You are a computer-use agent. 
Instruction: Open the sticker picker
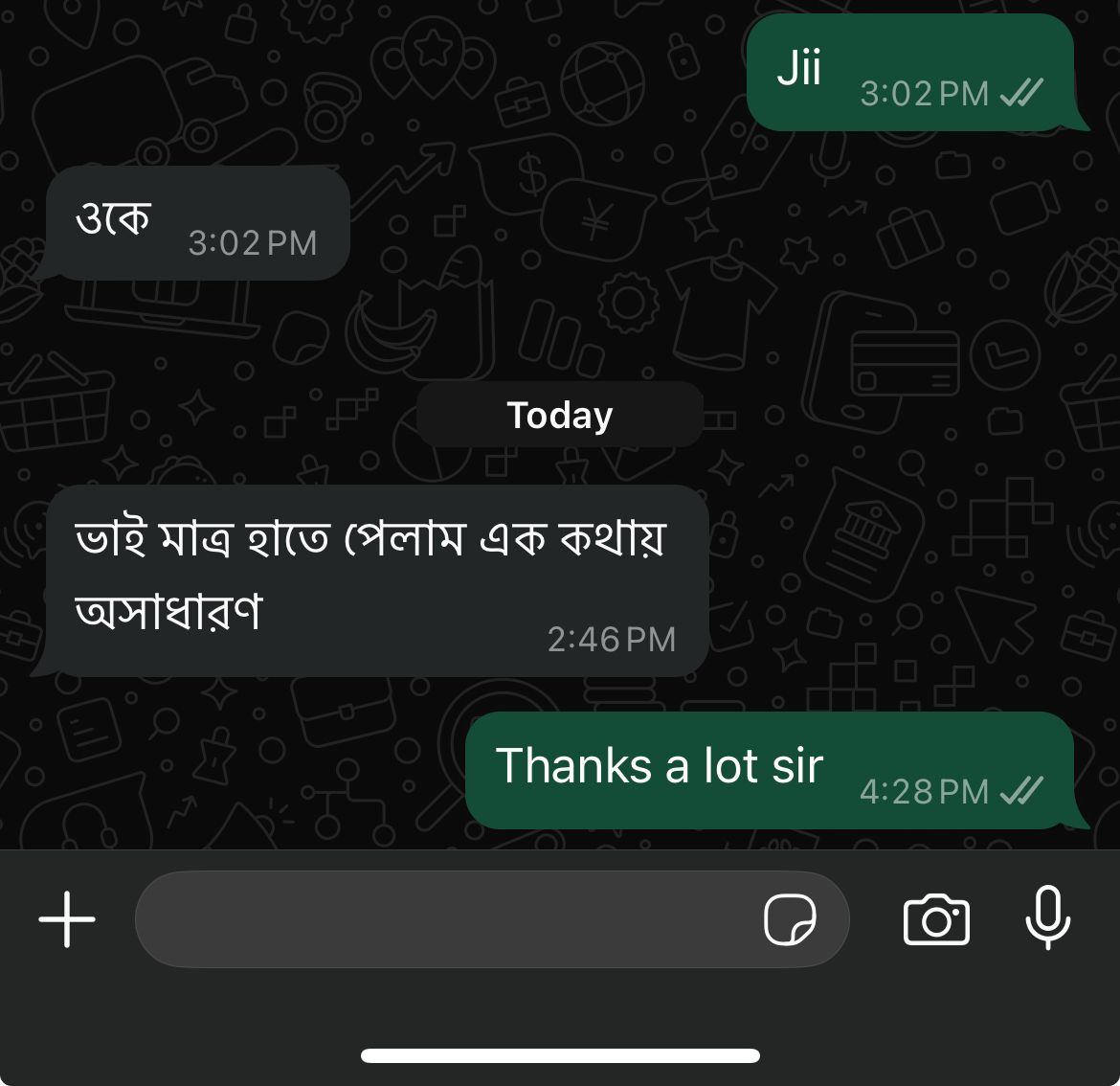[x=790, y=920]
